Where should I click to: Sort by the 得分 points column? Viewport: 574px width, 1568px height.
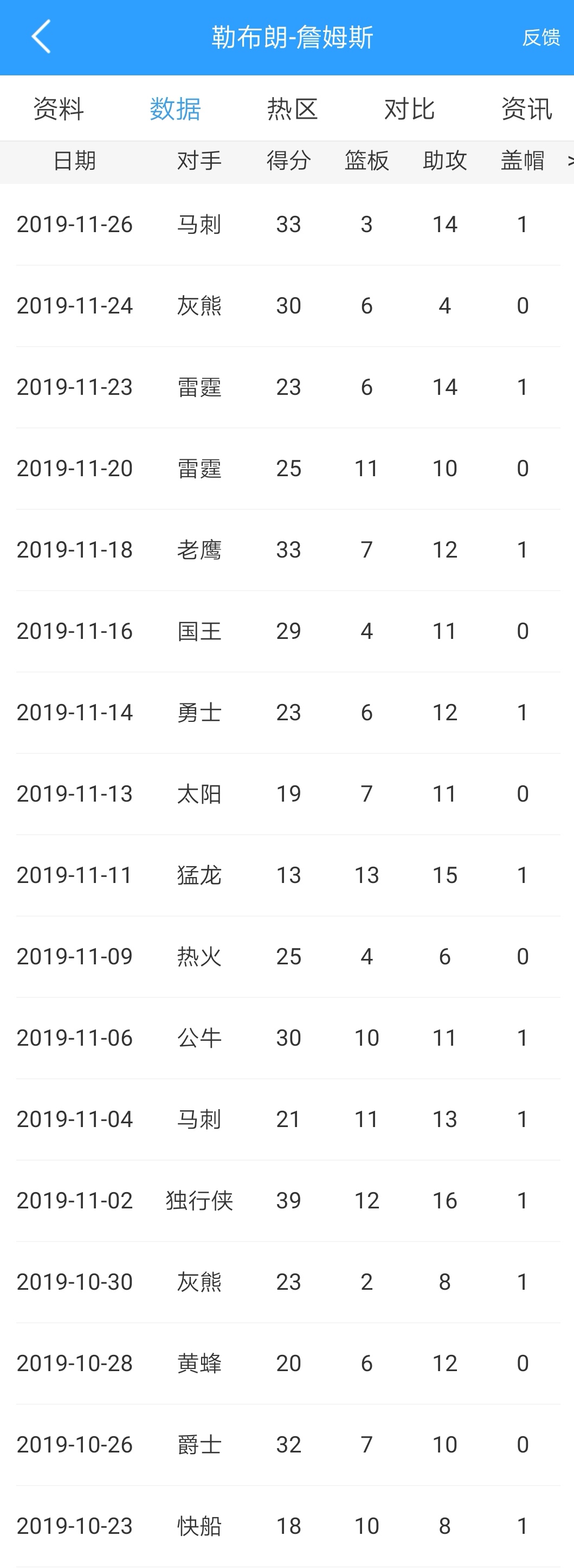coord(288,161)
